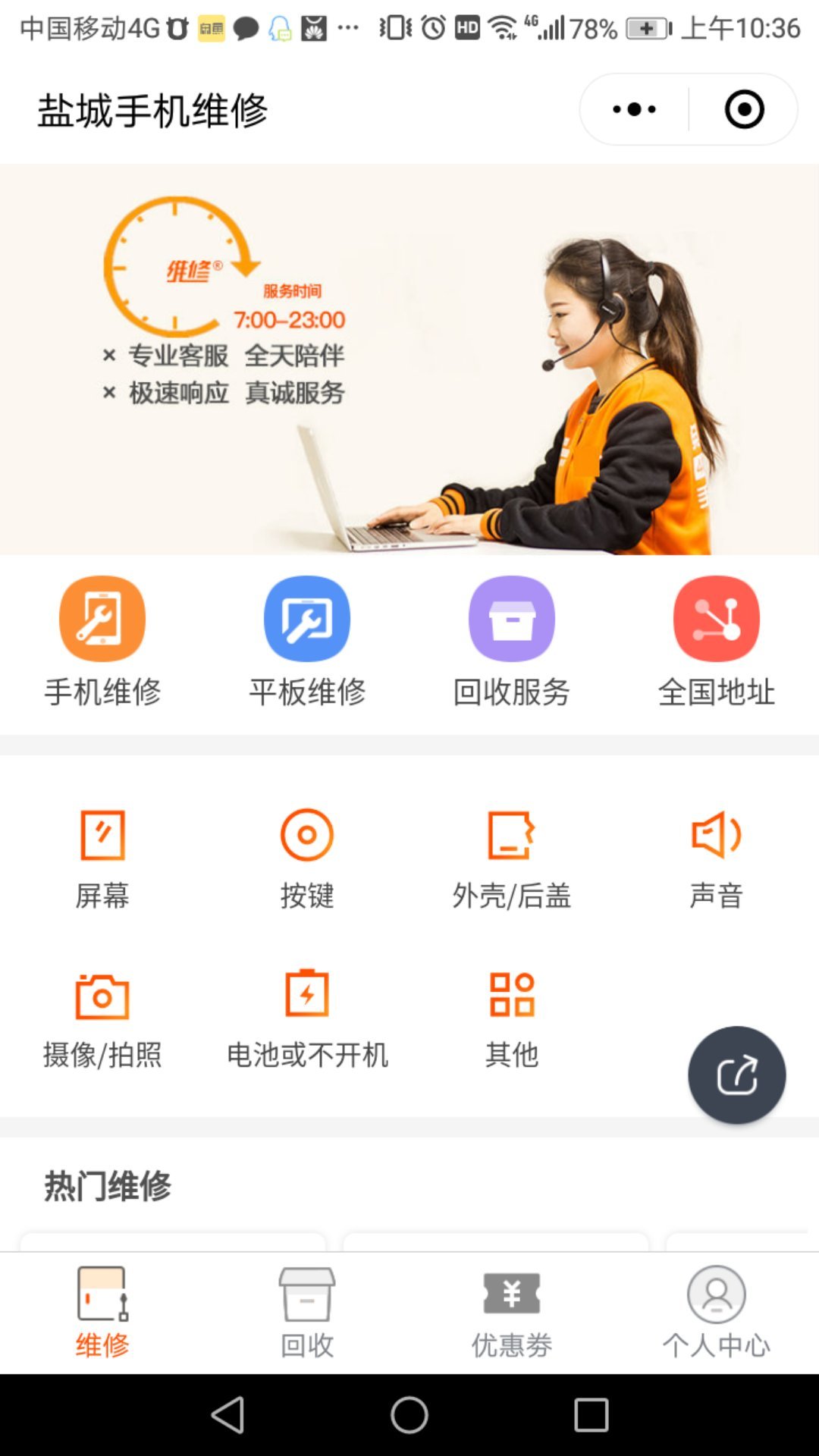Select 其他 other repairs
819x1456 pixels.
click(x=512, y=1018)
